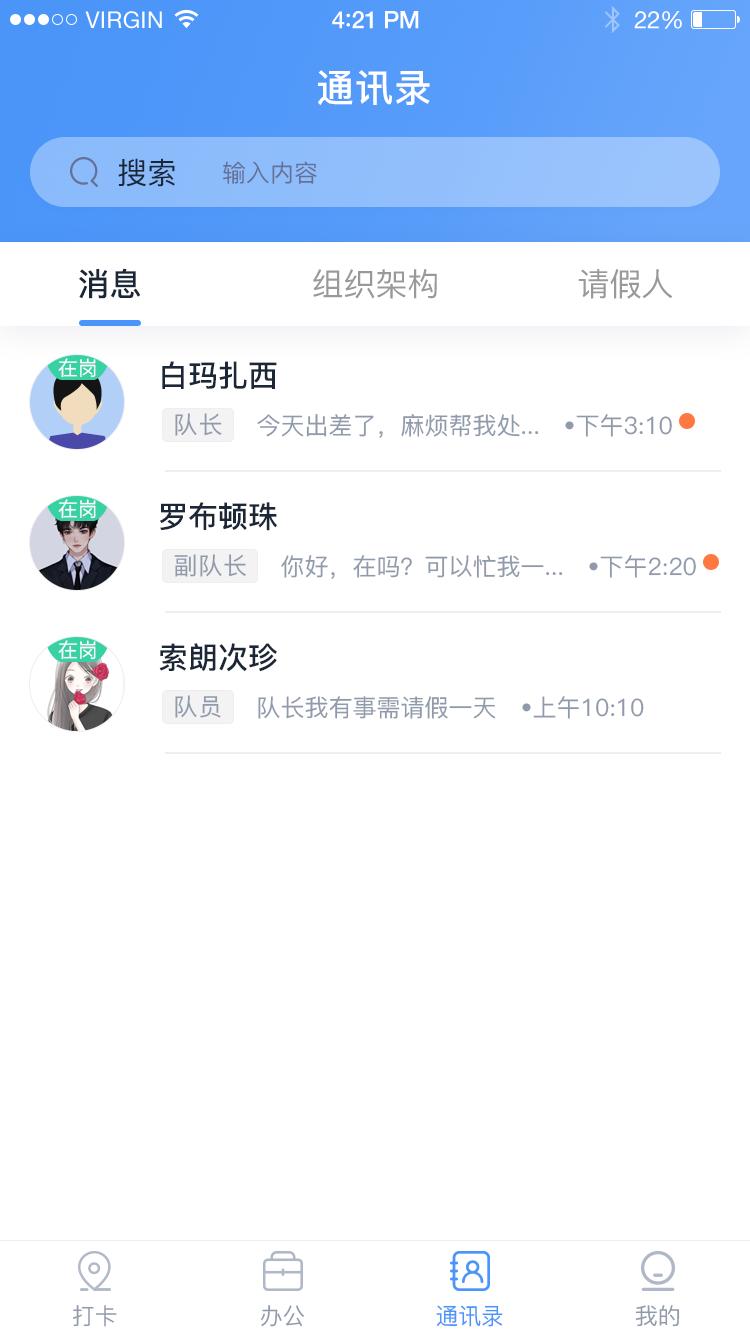Click the magnifying glass search icon
Screen dimensions: 750x1334
tap(83, 172)
